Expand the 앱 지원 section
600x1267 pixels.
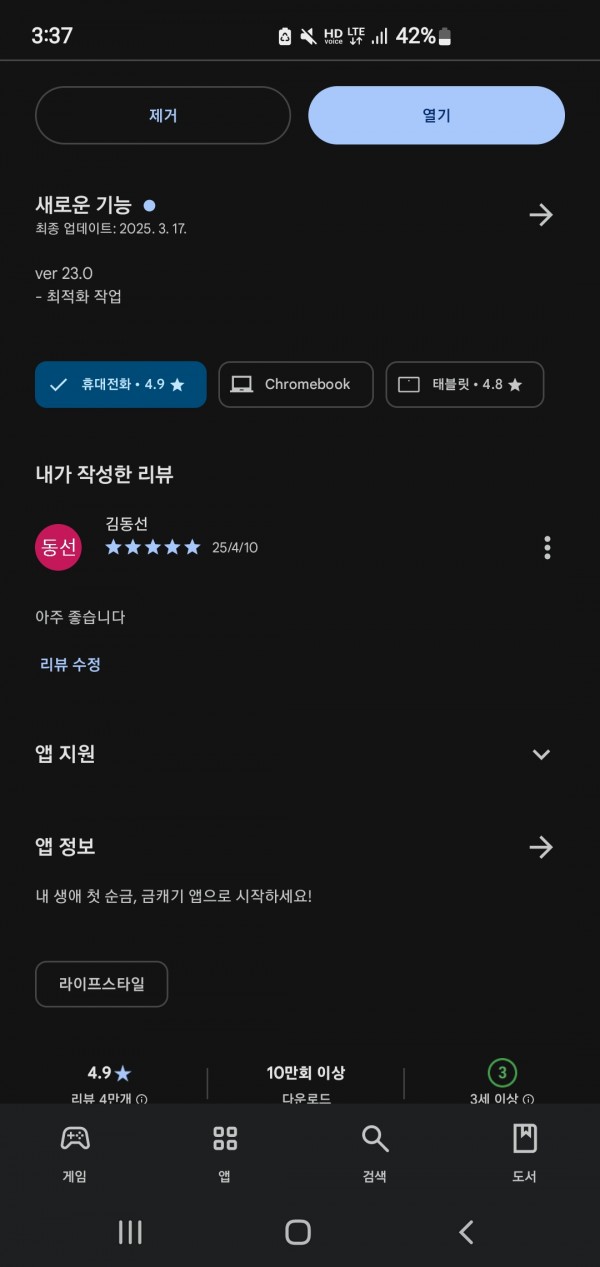coord(541,754)
